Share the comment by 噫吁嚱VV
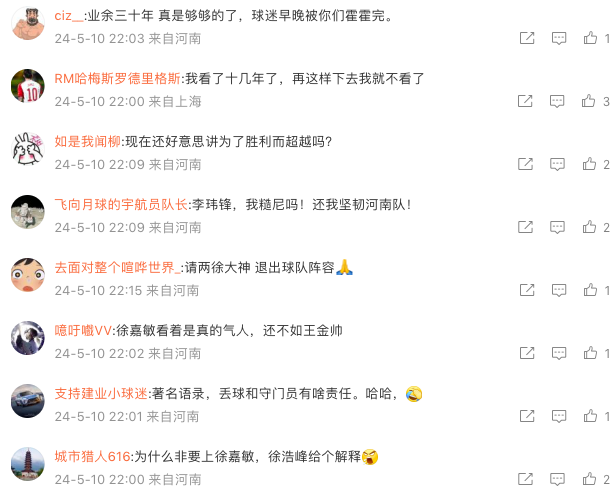The height and width of the screenshot is (499, 616). 525,353
